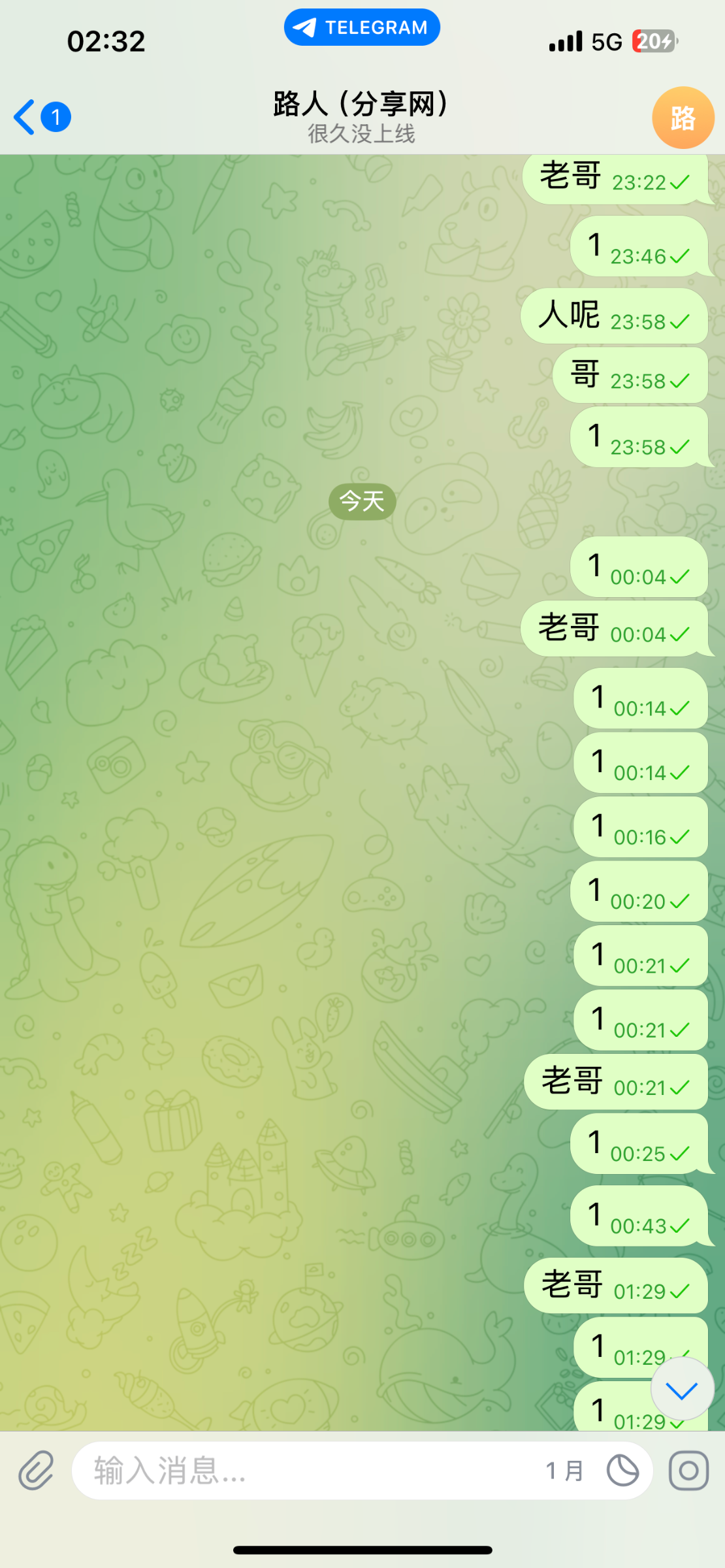Open 路人 profile avatar
725x1568 pixels.
(x=683, y=118)
